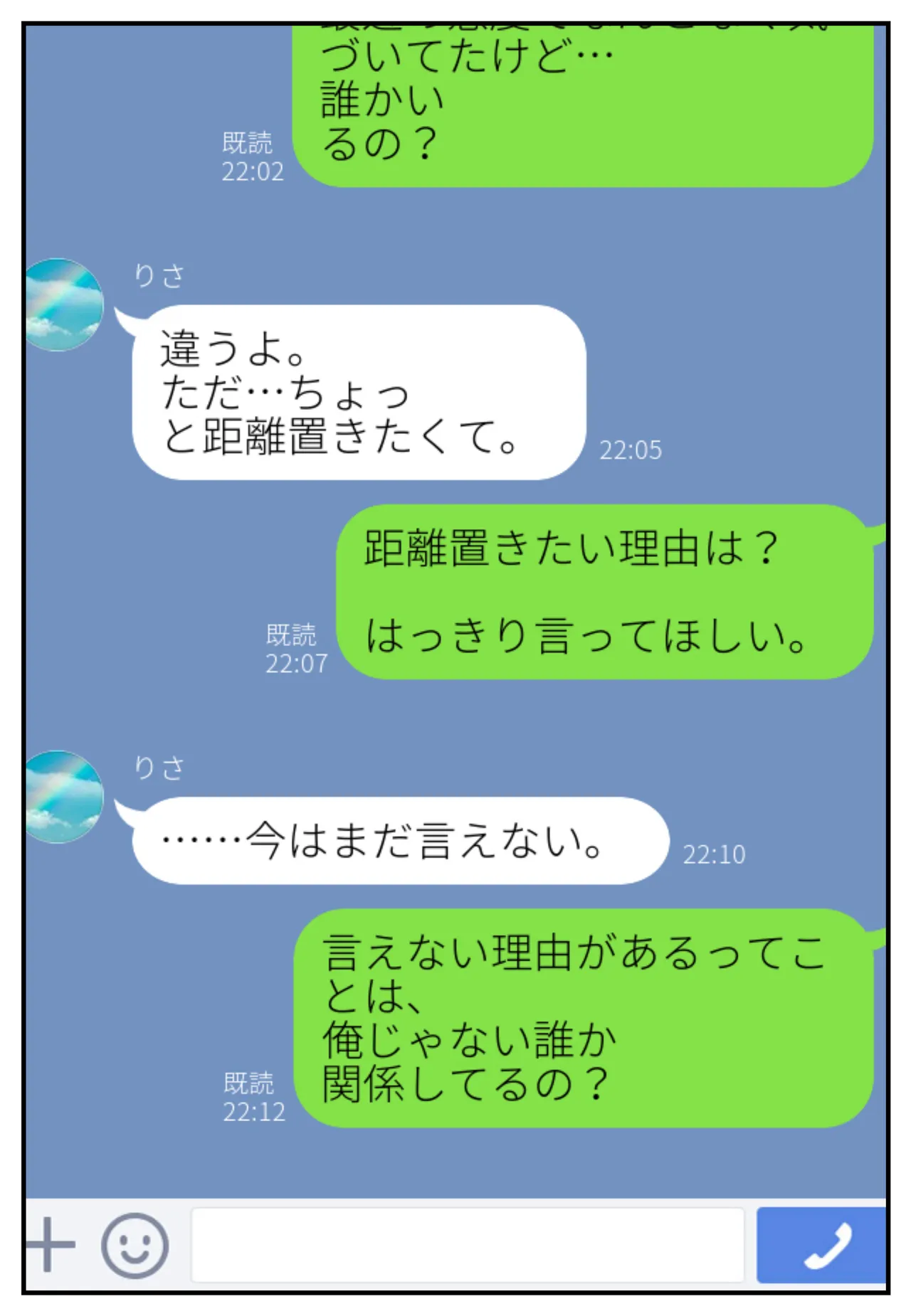Tap りさ's name above her first message
Image resolution: width=911 pixels, height=1316 pixels.
[158, 276]
